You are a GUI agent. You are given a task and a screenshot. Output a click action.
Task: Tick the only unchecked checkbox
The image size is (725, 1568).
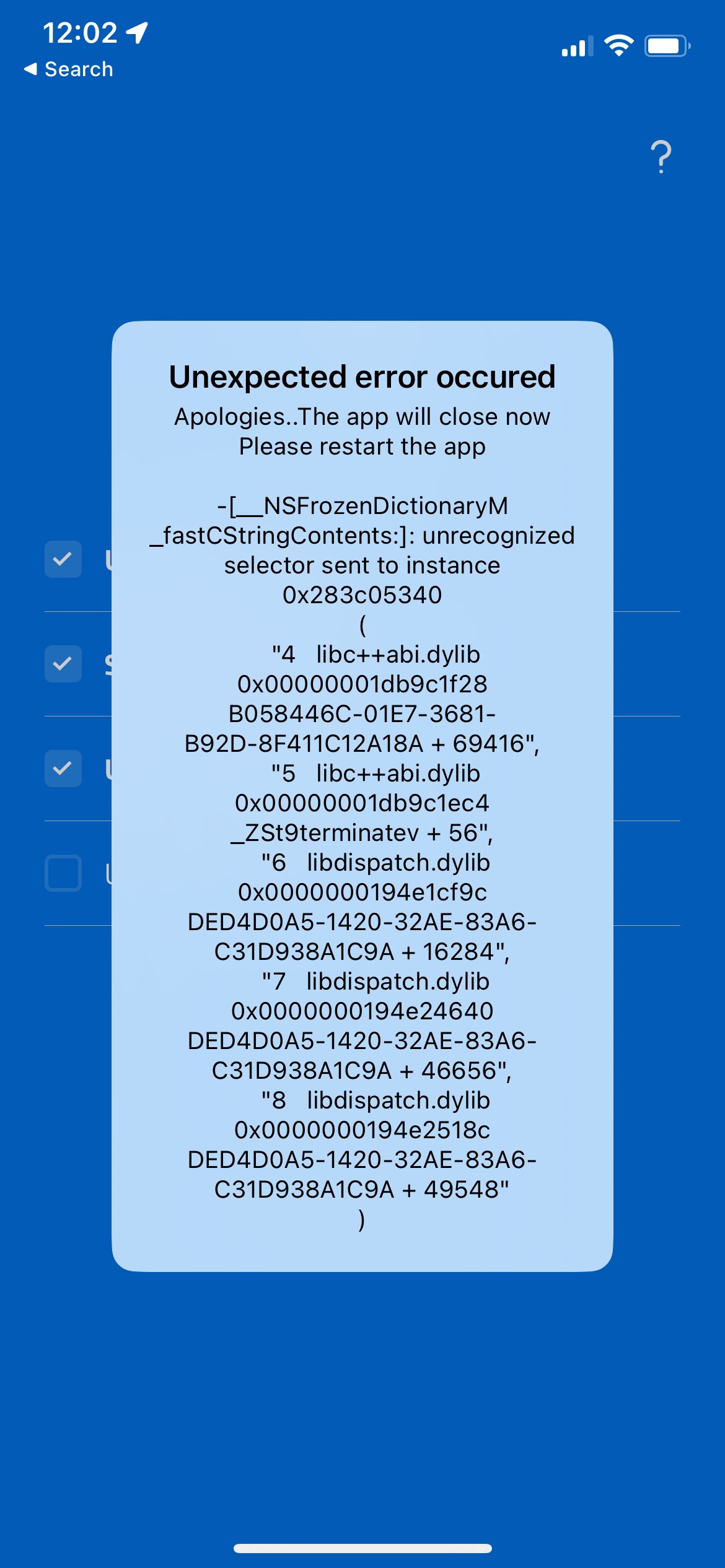[x=63, y=873]
